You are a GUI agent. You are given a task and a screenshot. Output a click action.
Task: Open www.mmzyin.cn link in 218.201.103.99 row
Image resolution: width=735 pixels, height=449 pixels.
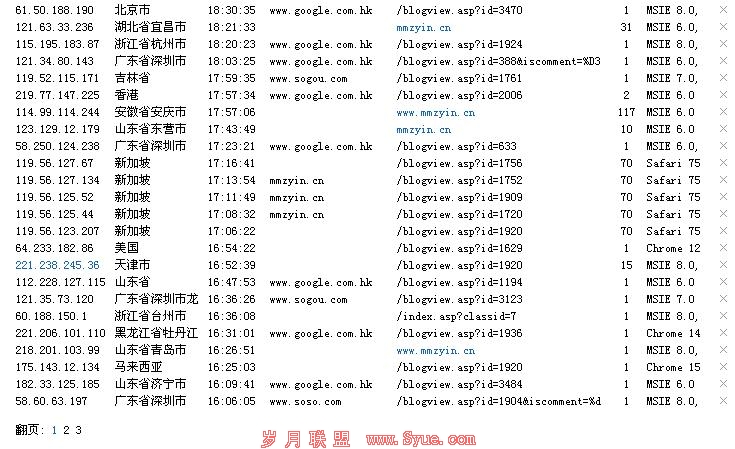[x=435, y=350]
